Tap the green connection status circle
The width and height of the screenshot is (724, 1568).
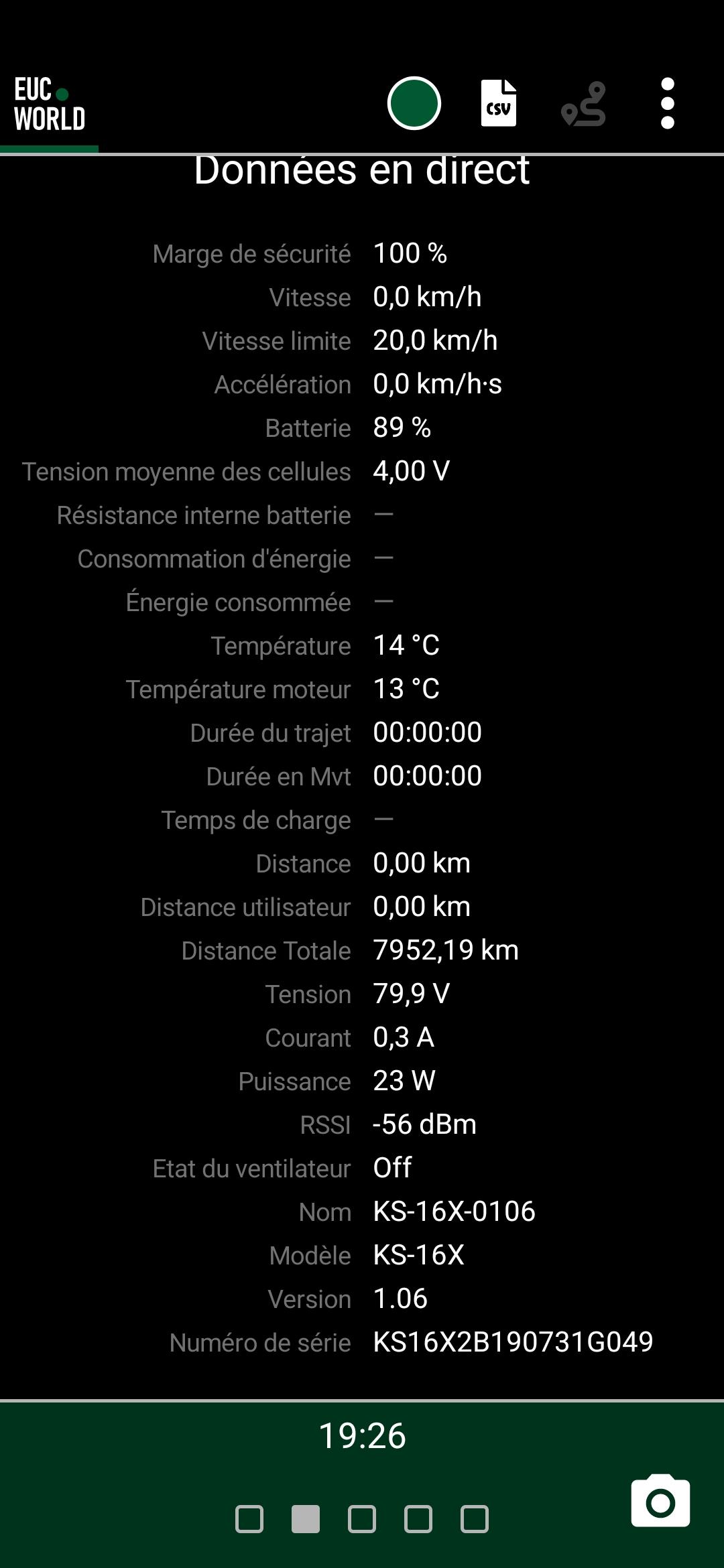click(414, 103)
